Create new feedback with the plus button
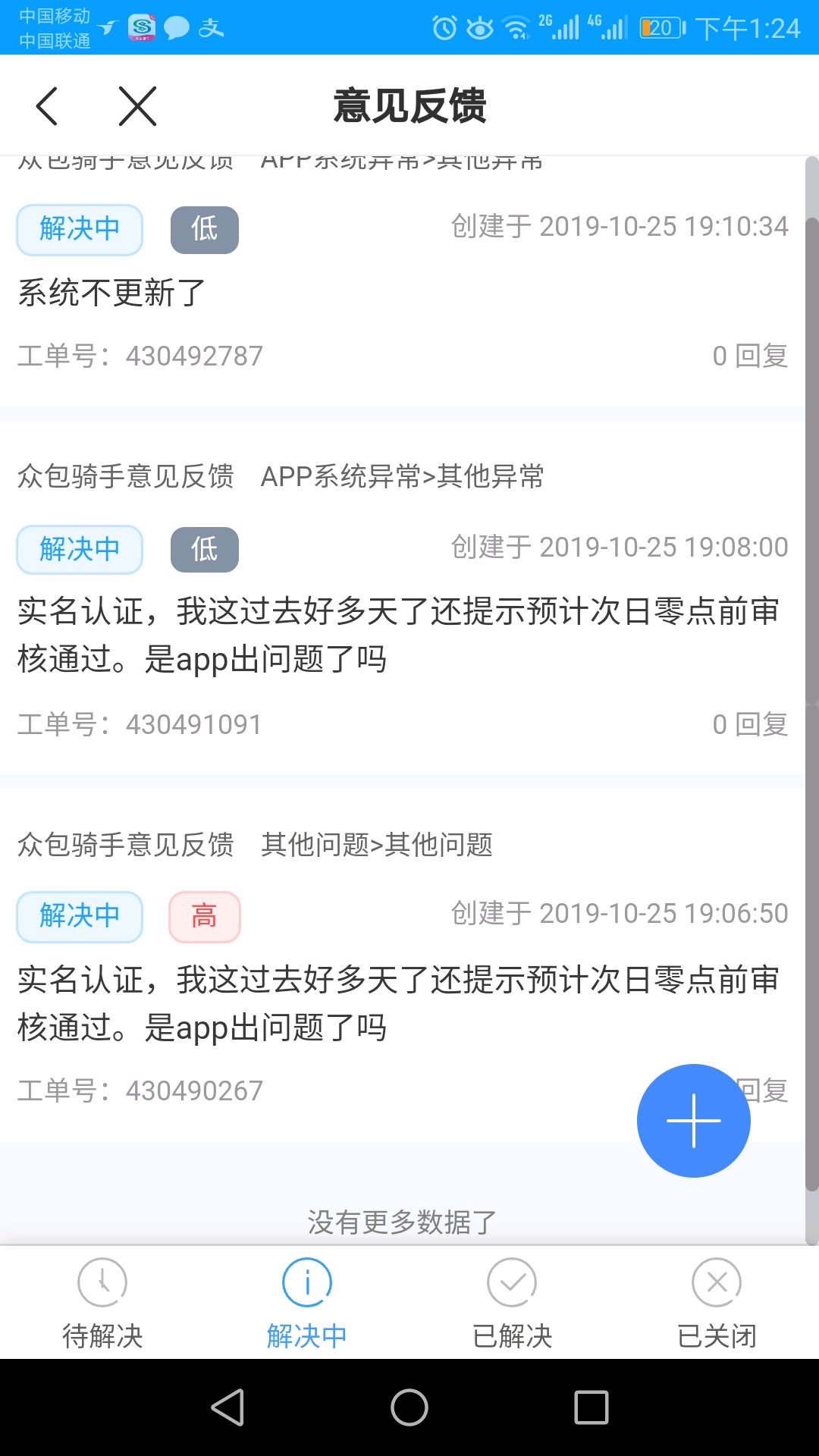Viewport: 819px width, 1456px height. pyautogui.click(x=693, y=1120)
